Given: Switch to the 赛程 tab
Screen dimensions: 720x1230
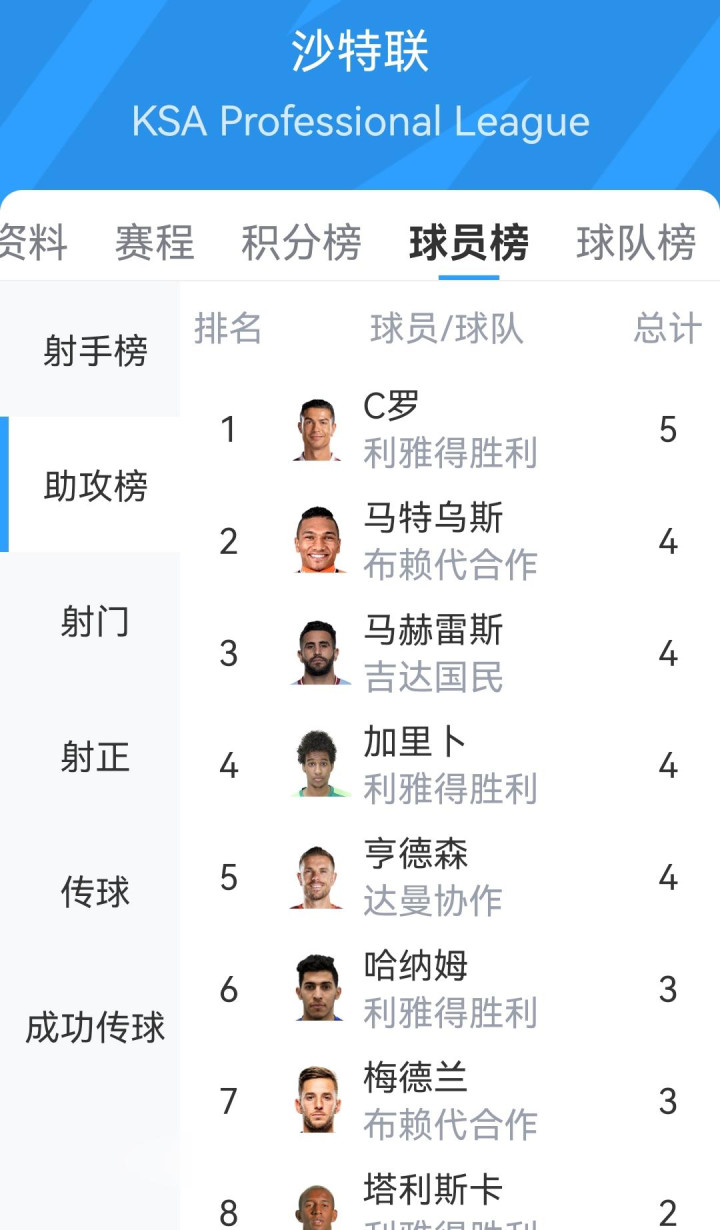Looking at the screenshot, I should [154, 243].
